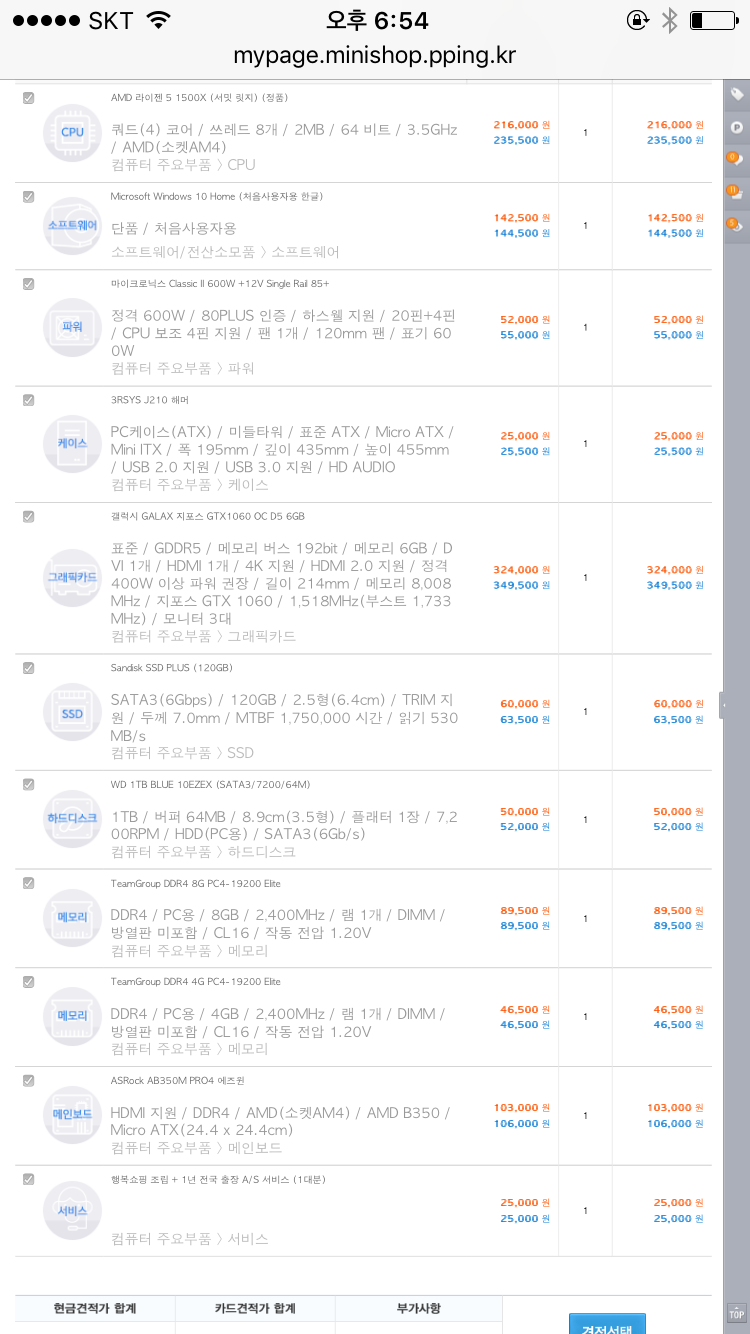Uncheck the Microsoft Windows 10 Home item
The width and height of the screenshot is (750, 1334).
click(x=28, y=197)
